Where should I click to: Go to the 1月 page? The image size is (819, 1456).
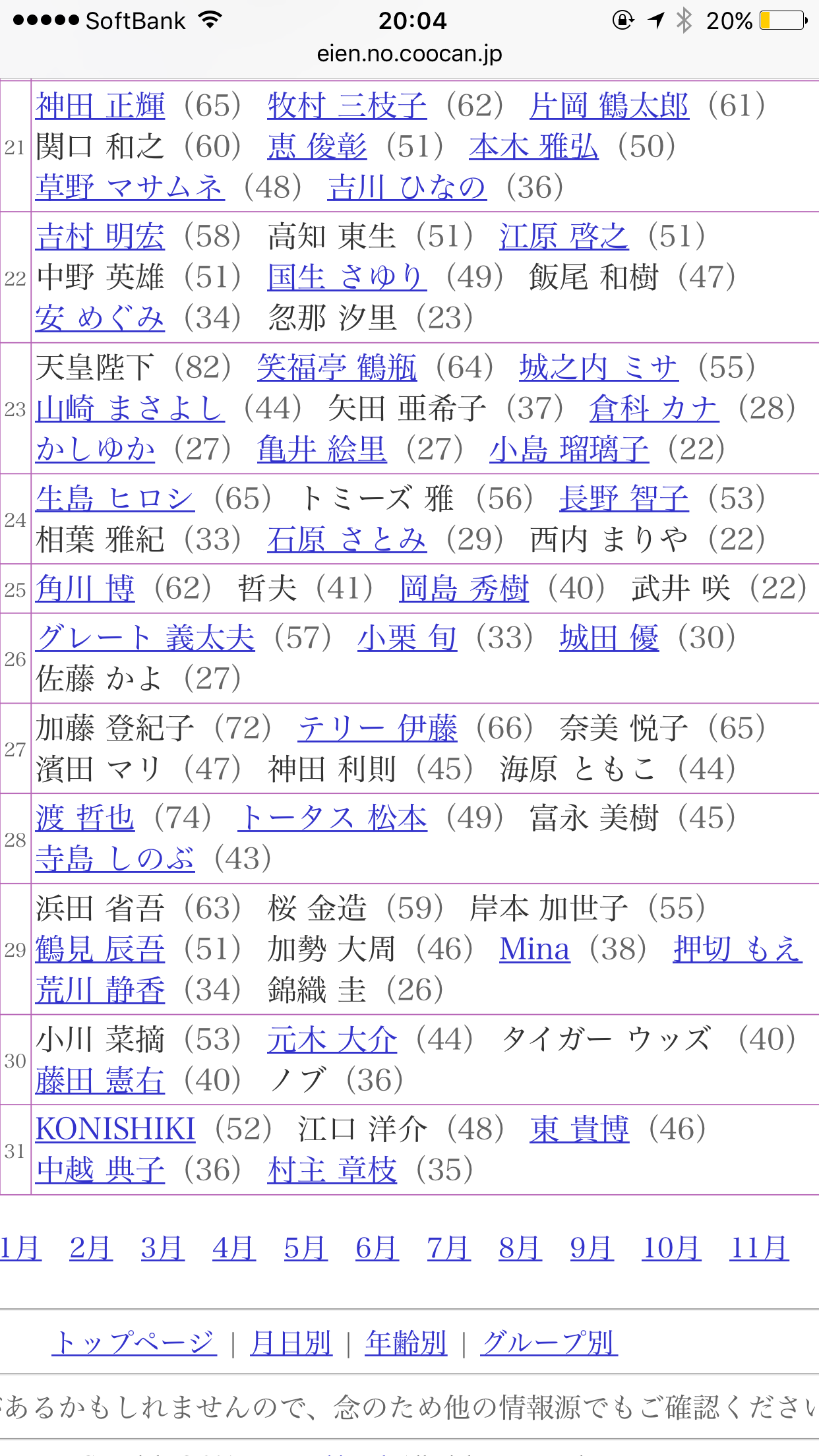point(20,1248)
